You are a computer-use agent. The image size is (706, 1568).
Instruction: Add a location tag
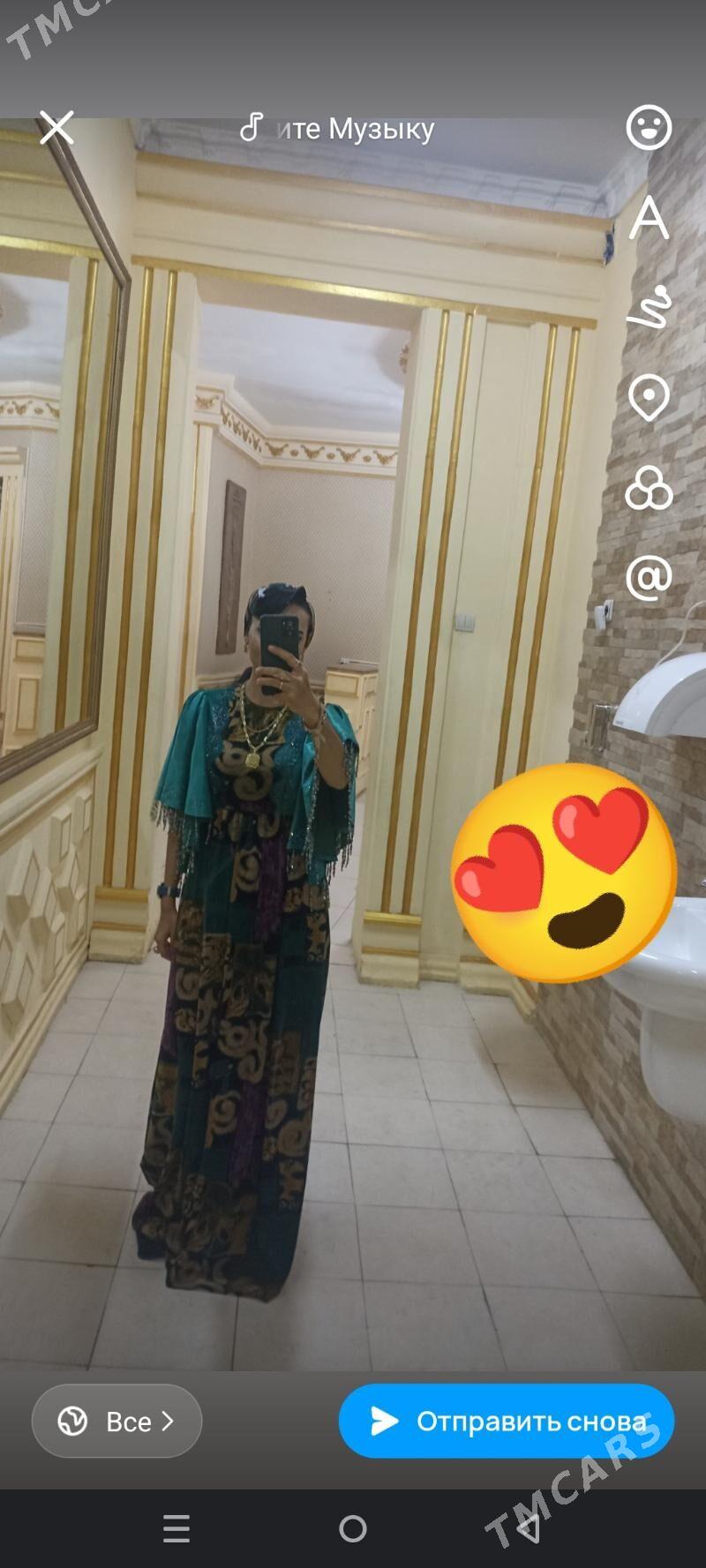(x=649, y=398)
